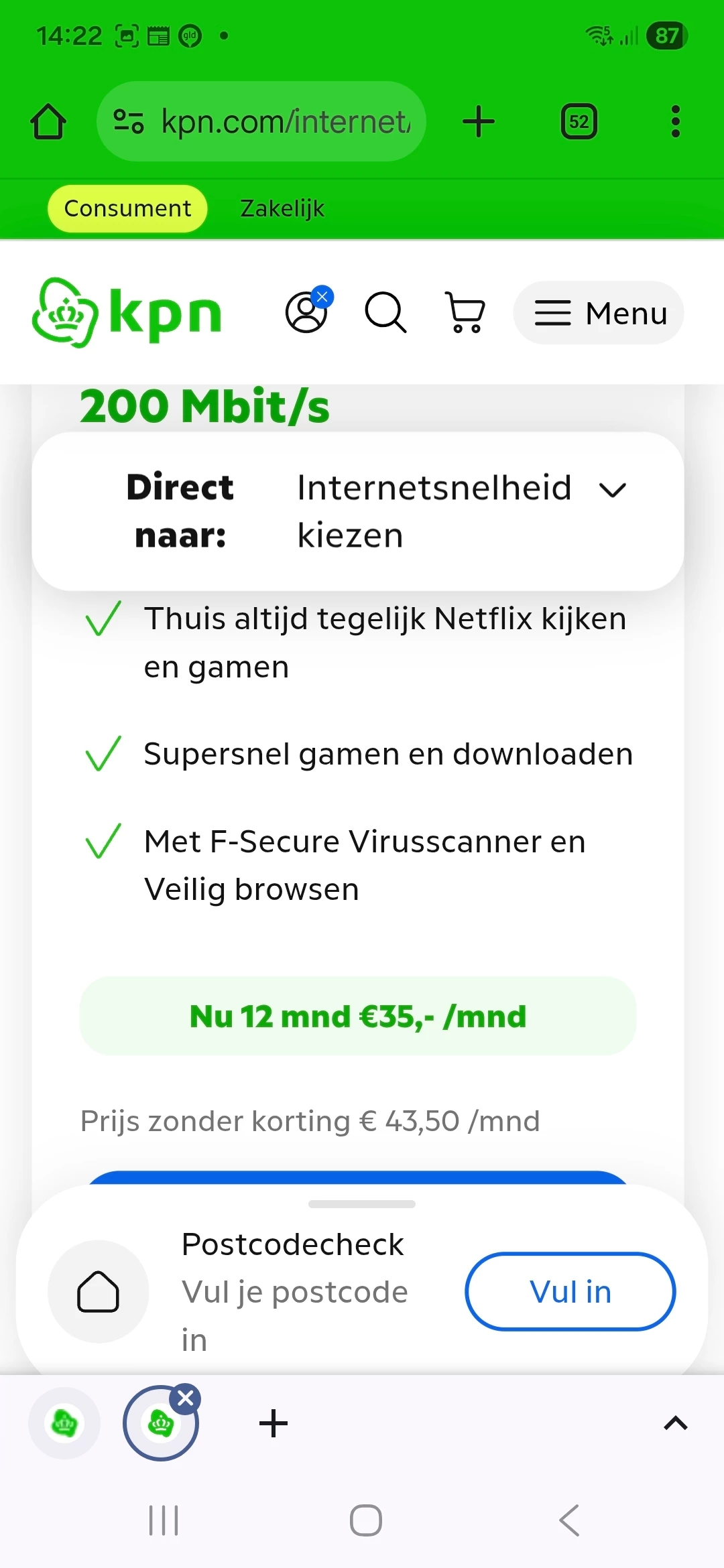Tap the kpn.com address bar
The width and height of the screenshot is (724, 1568).
(261, 121)
